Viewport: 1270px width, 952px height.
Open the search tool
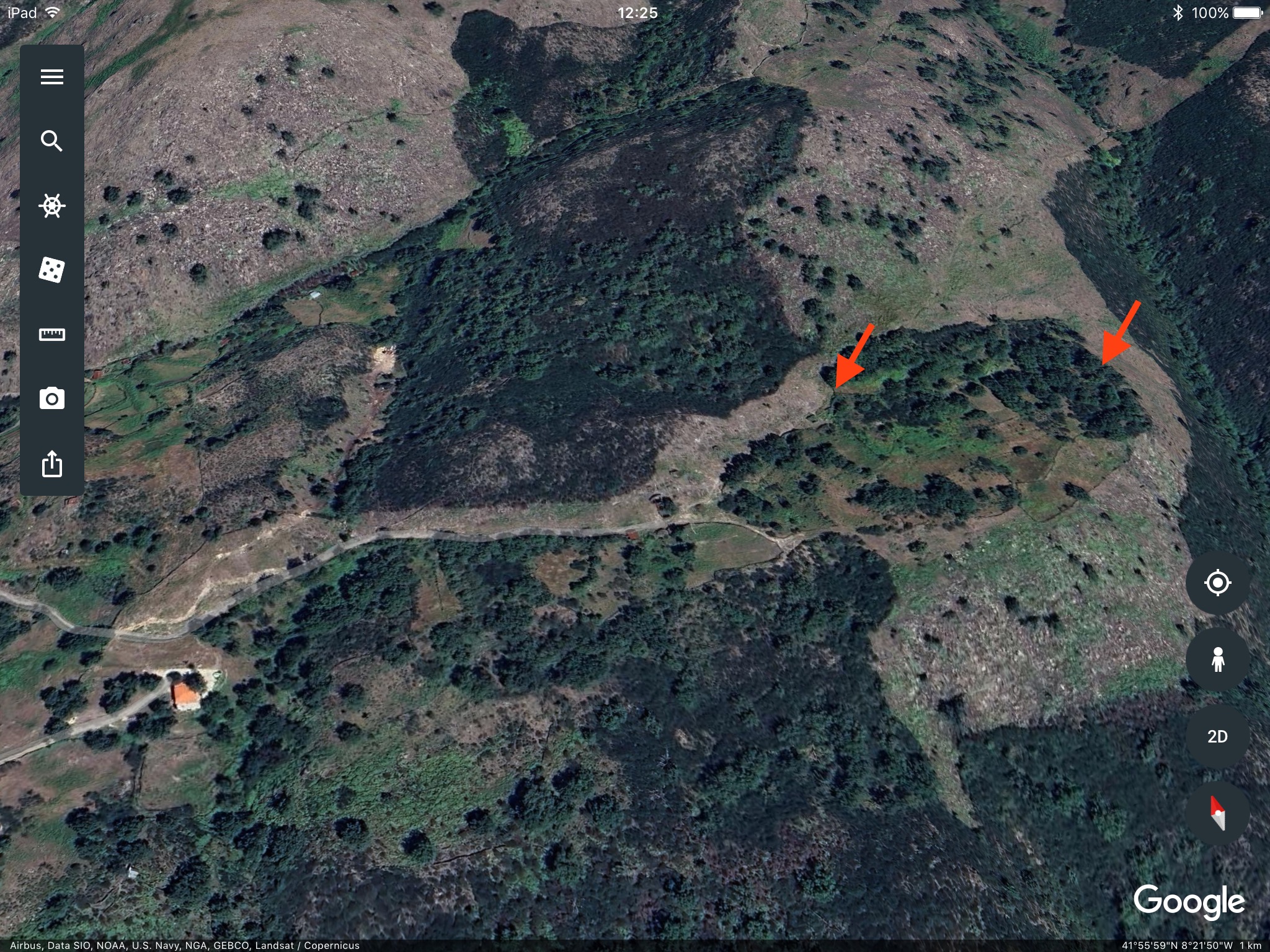(x=52, y=141)
